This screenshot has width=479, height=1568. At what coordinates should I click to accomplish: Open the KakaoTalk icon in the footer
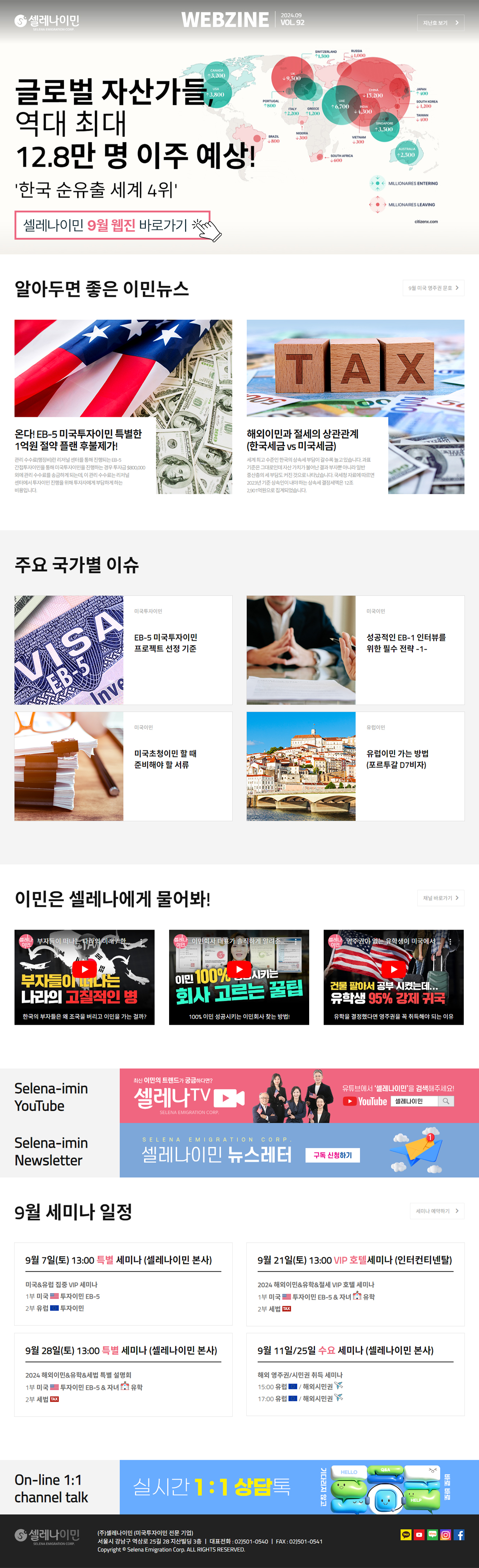click(406, 1535)
